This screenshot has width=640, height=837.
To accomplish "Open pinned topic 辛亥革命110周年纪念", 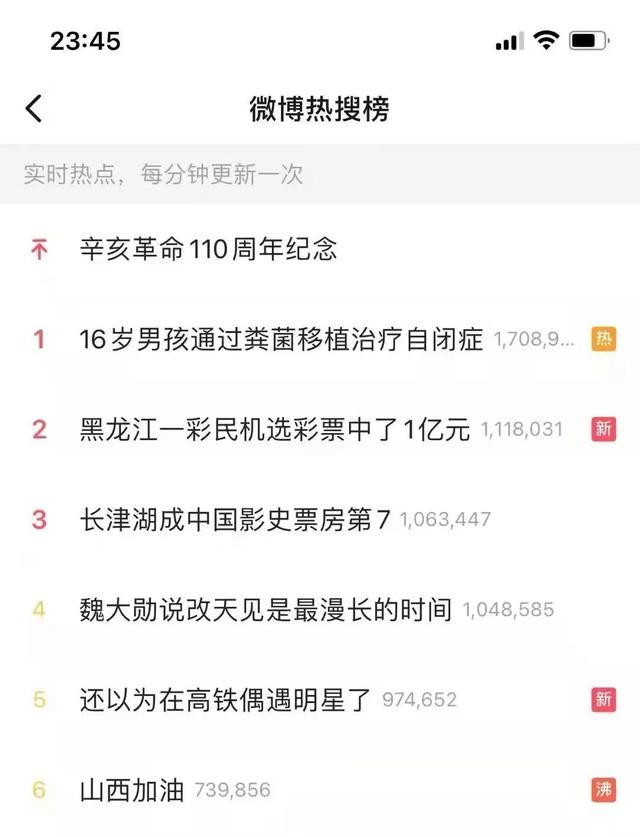I will pyautogui.click(x=208, y=249).
